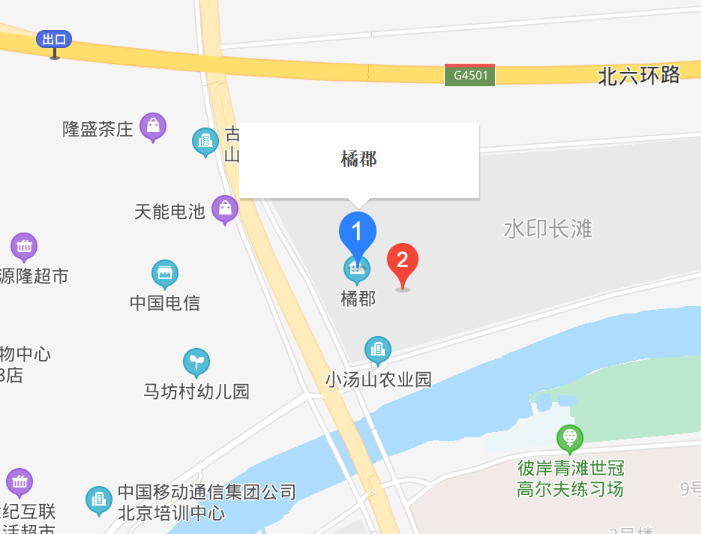Open the 隆盛茶庄 shop pin
The height and width of the screenshot is (534, 701).
(153, 126)
